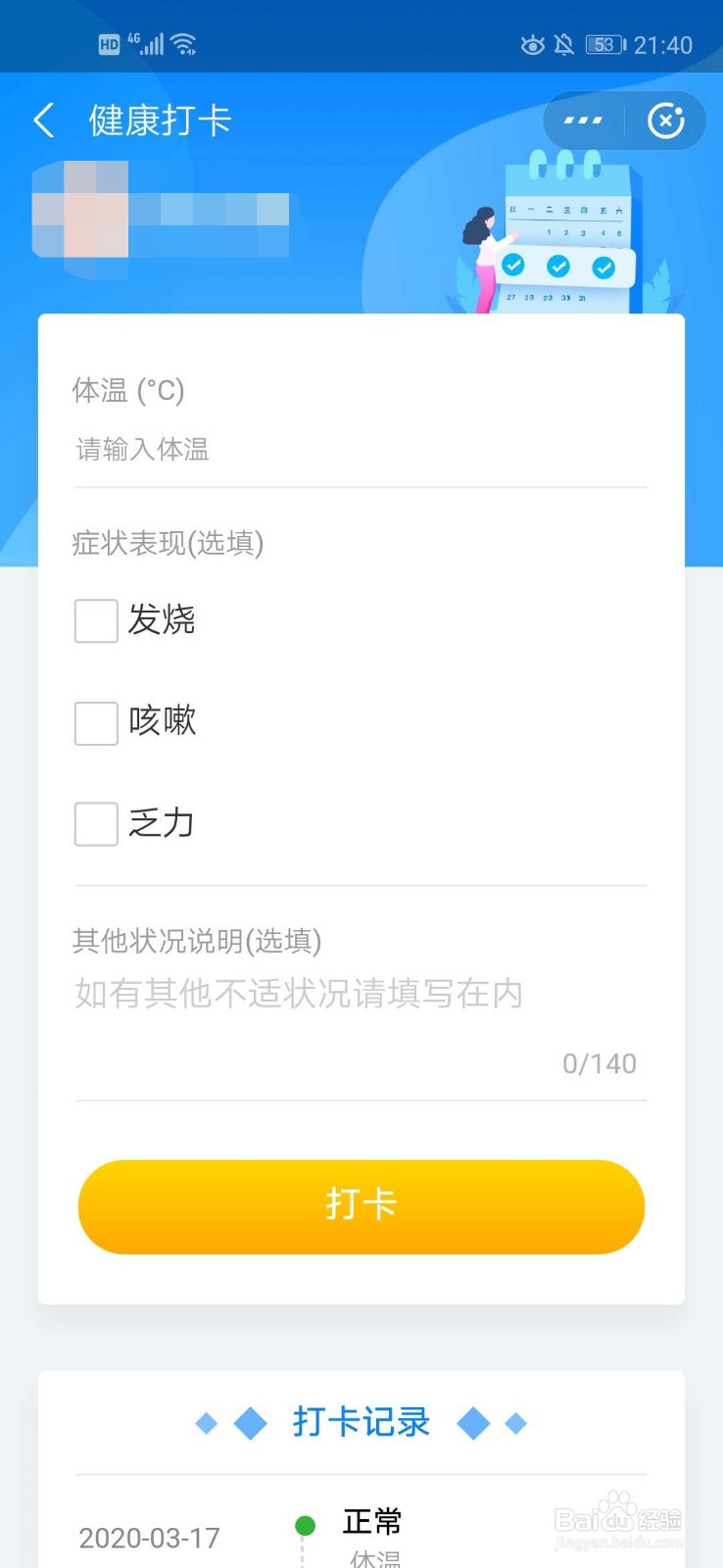The width and height of the screenshot is (723, 1568).
Task: Tap the back arrow beside 健康打卡
Action: pyautogui.click(x=43, y=120)
